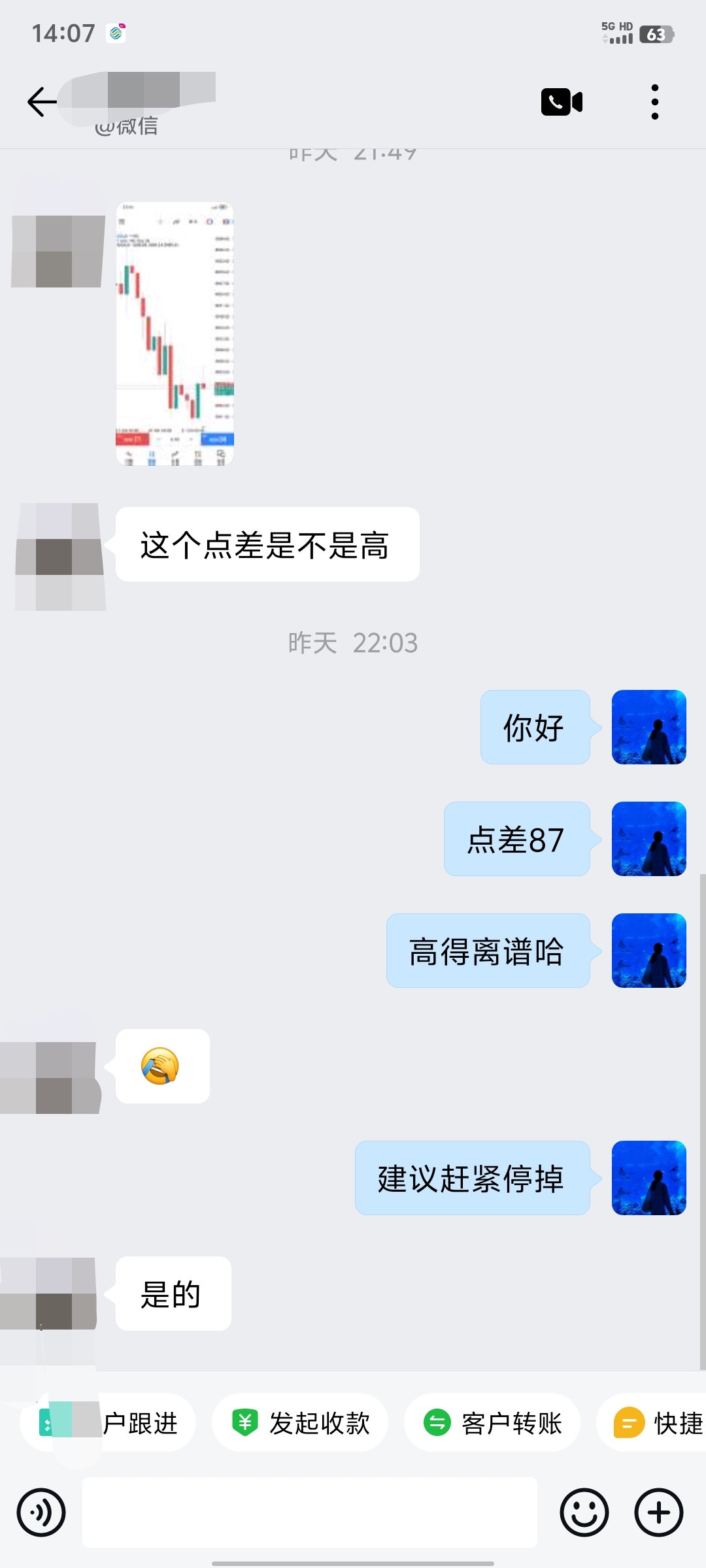Tap the 发起收款 chip
The image size is (706, 1568).
pos(301,1423)
